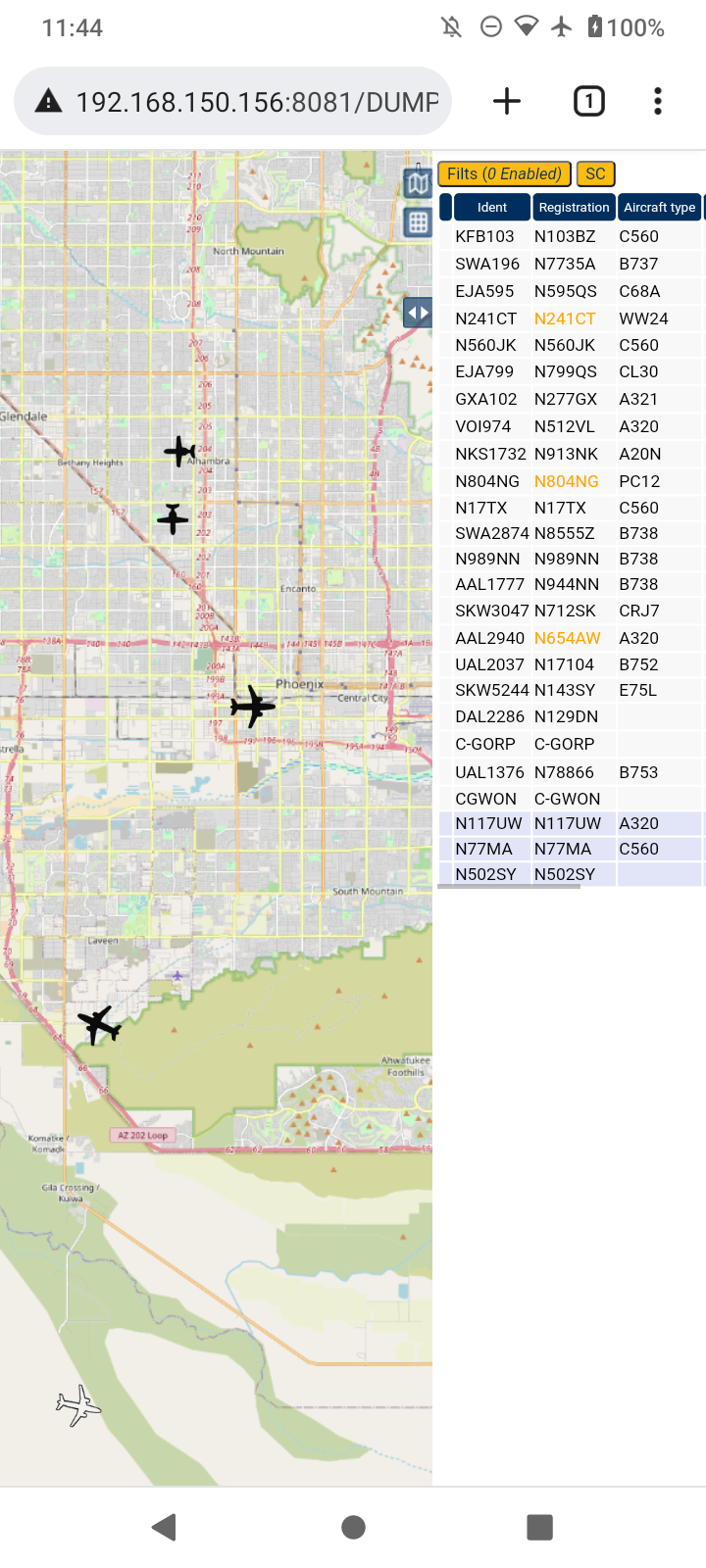
Task: Select the UAL2037 aircraft row
Action: pyautogui.click(x=572, y=664)
